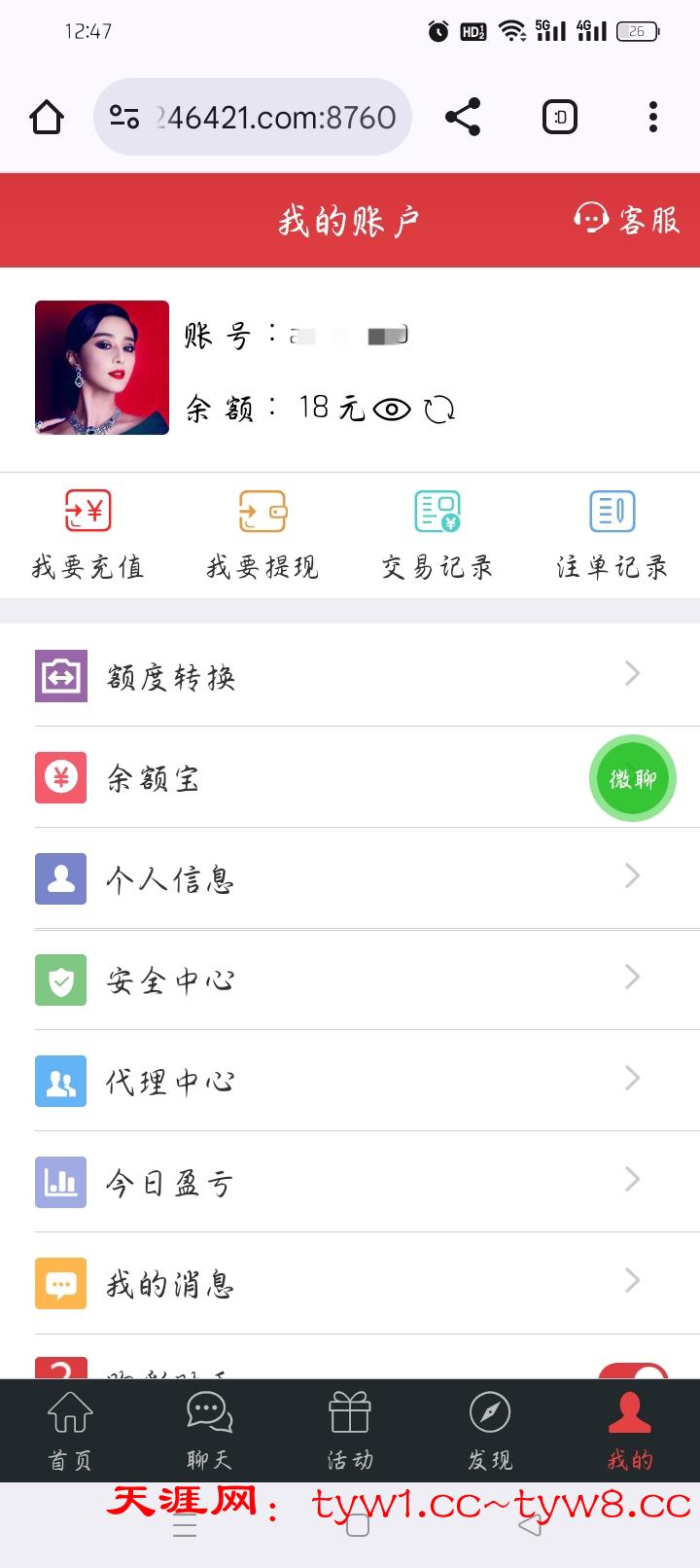The width and height of the screenshot is (700, 1568).
Task: Switch to the 聊天 tab
Action: [x=209, y=1430]
